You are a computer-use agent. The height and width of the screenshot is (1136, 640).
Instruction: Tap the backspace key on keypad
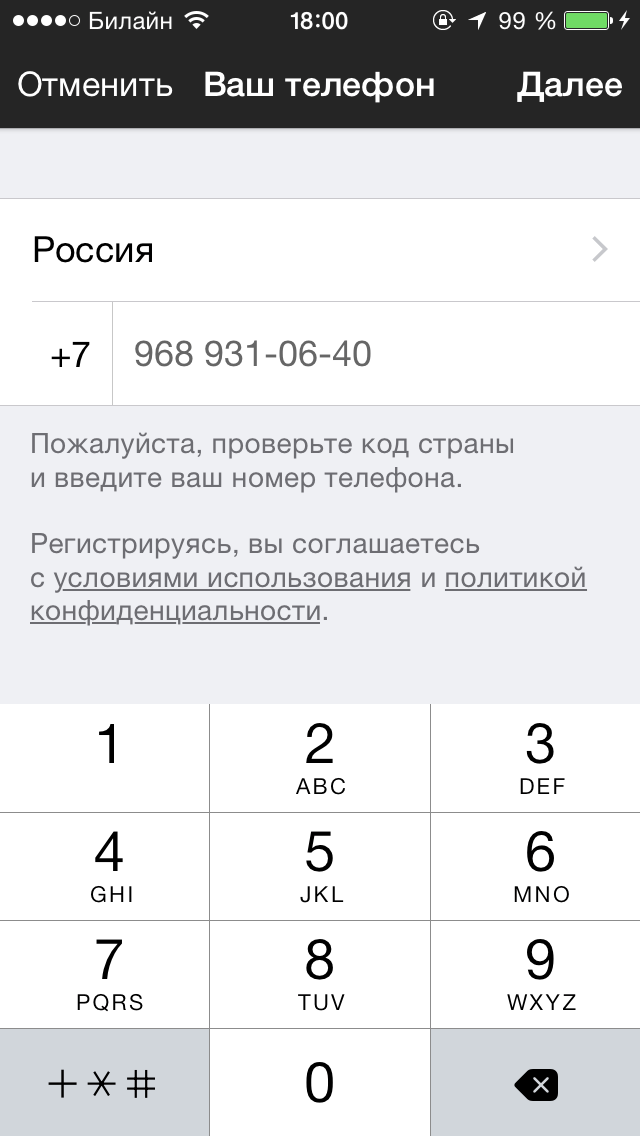[x=536, y=1083]
